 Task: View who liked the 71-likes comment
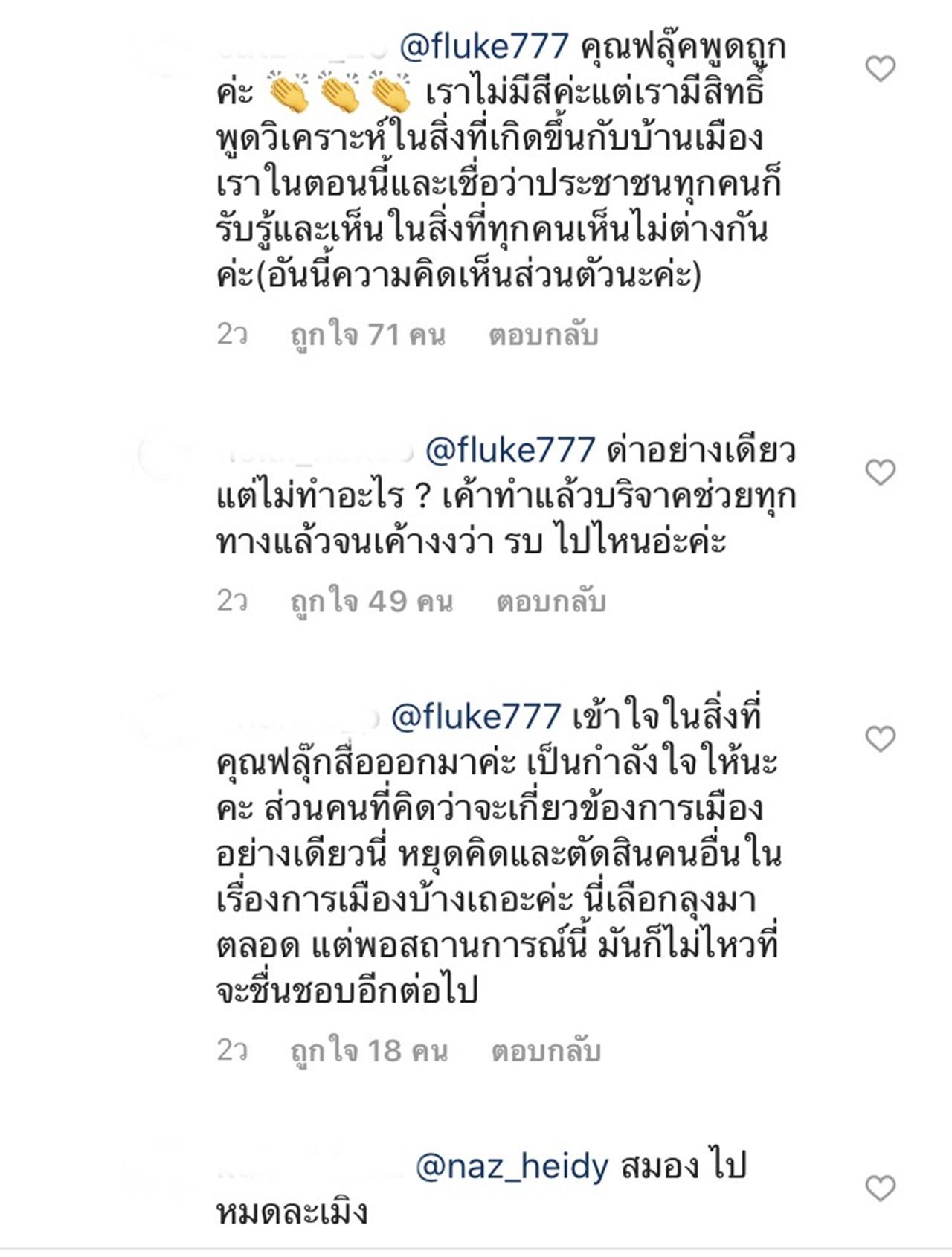(367, 335)
